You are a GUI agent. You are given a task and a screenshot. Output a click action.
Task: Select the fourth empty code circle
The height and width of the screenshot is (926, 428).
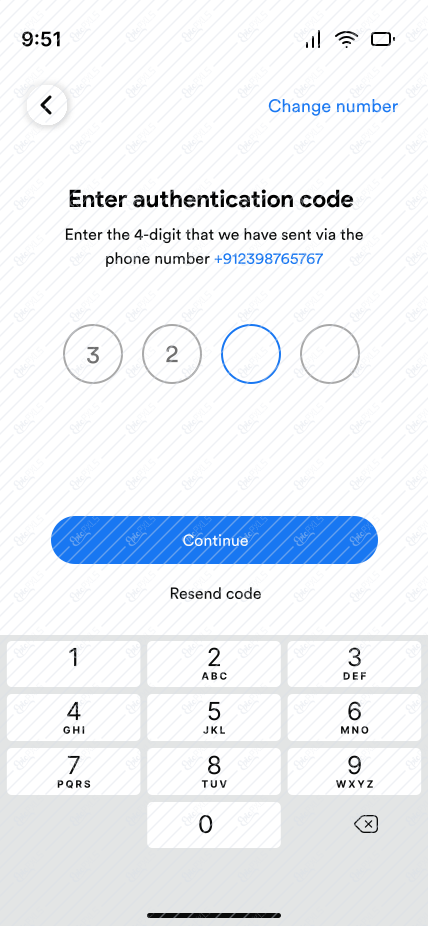tap(330, 354)
